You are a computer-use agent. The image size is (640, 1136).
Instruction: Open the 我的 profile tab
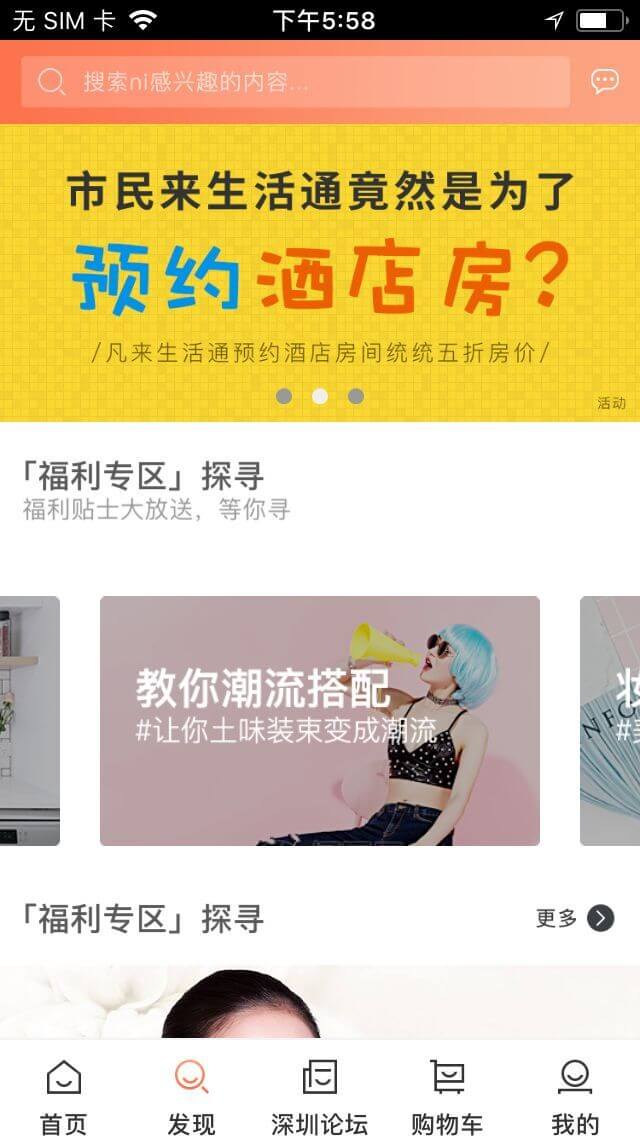(575, 1096)
